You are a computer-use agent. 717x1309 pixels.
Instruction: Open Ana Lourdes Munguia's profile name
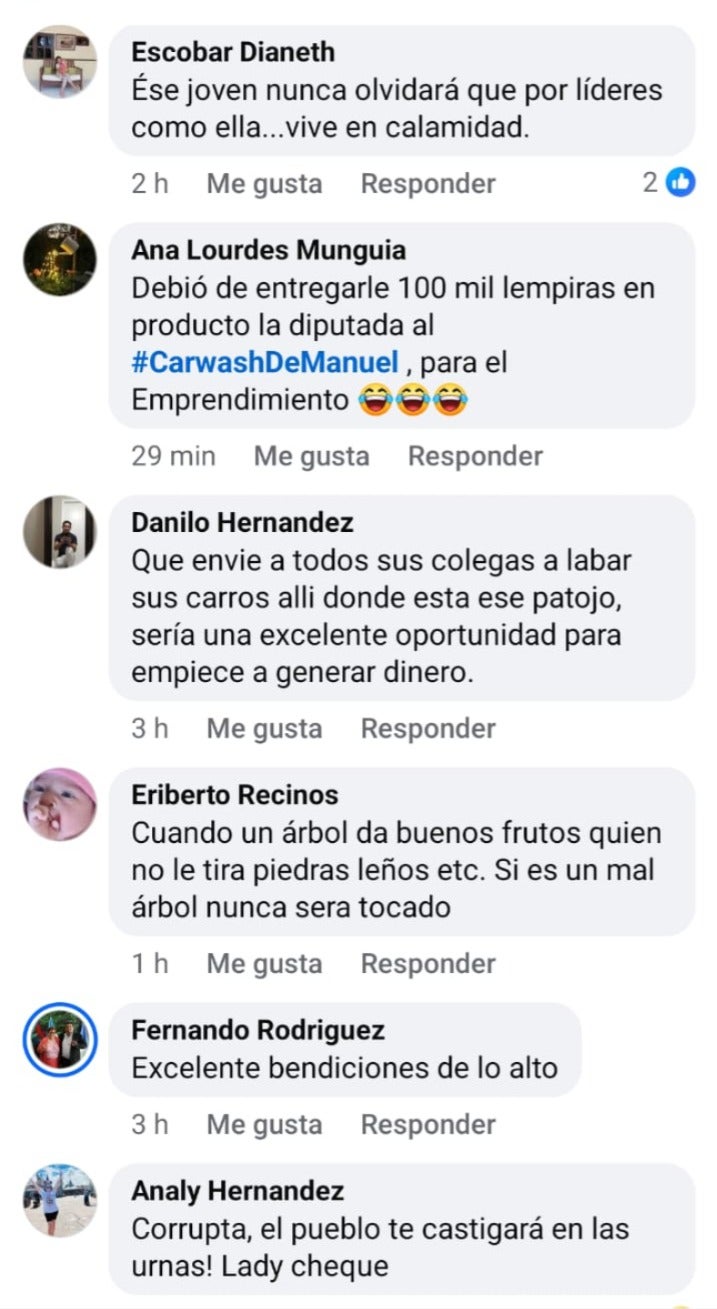tap(268, 250)
